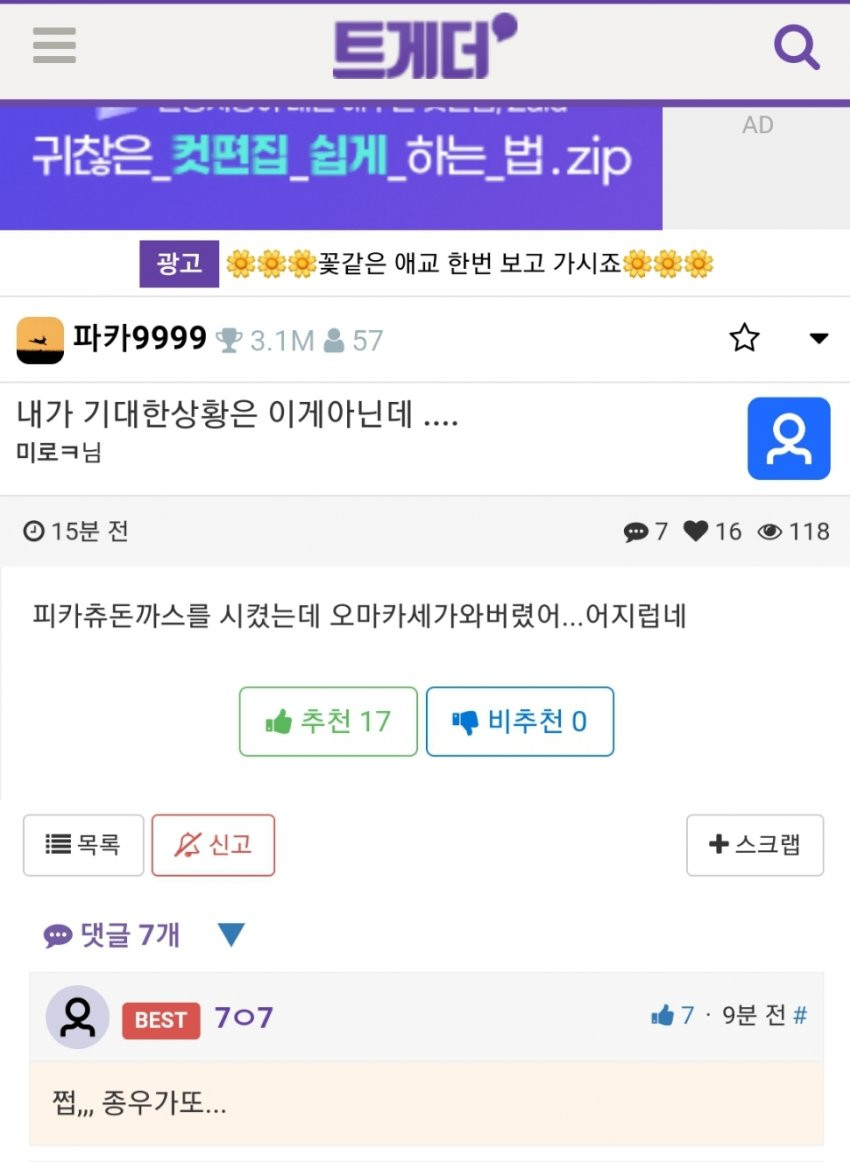Upvote with the 추천 17 button
Viewport: 850px width, 1162px height.
tap(328, 721)
